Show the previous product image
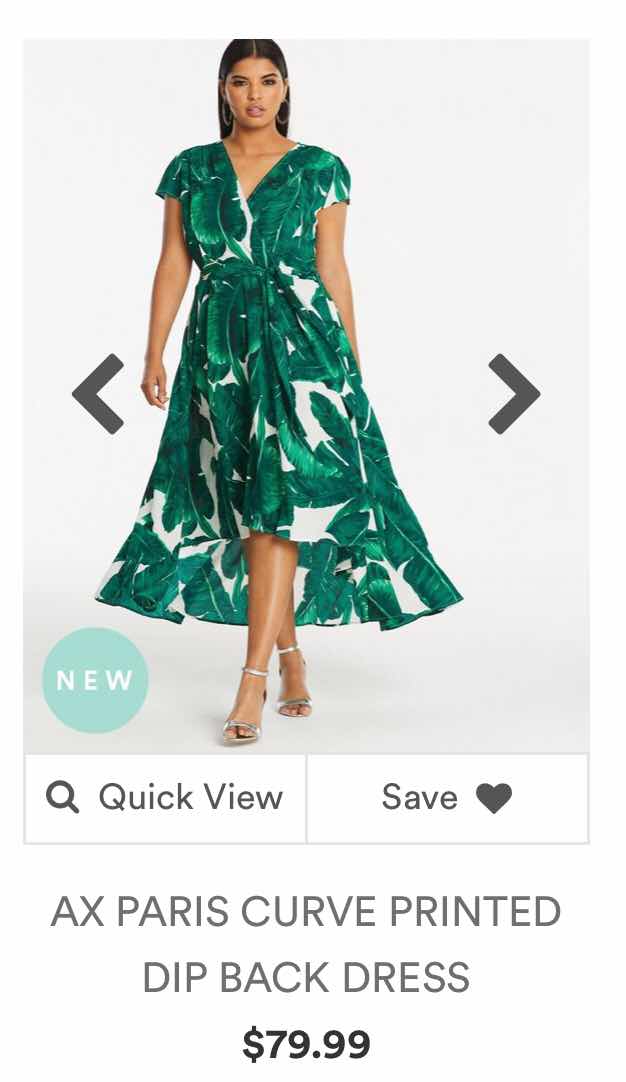626x1082 pixels. click(x=98, y=394)
